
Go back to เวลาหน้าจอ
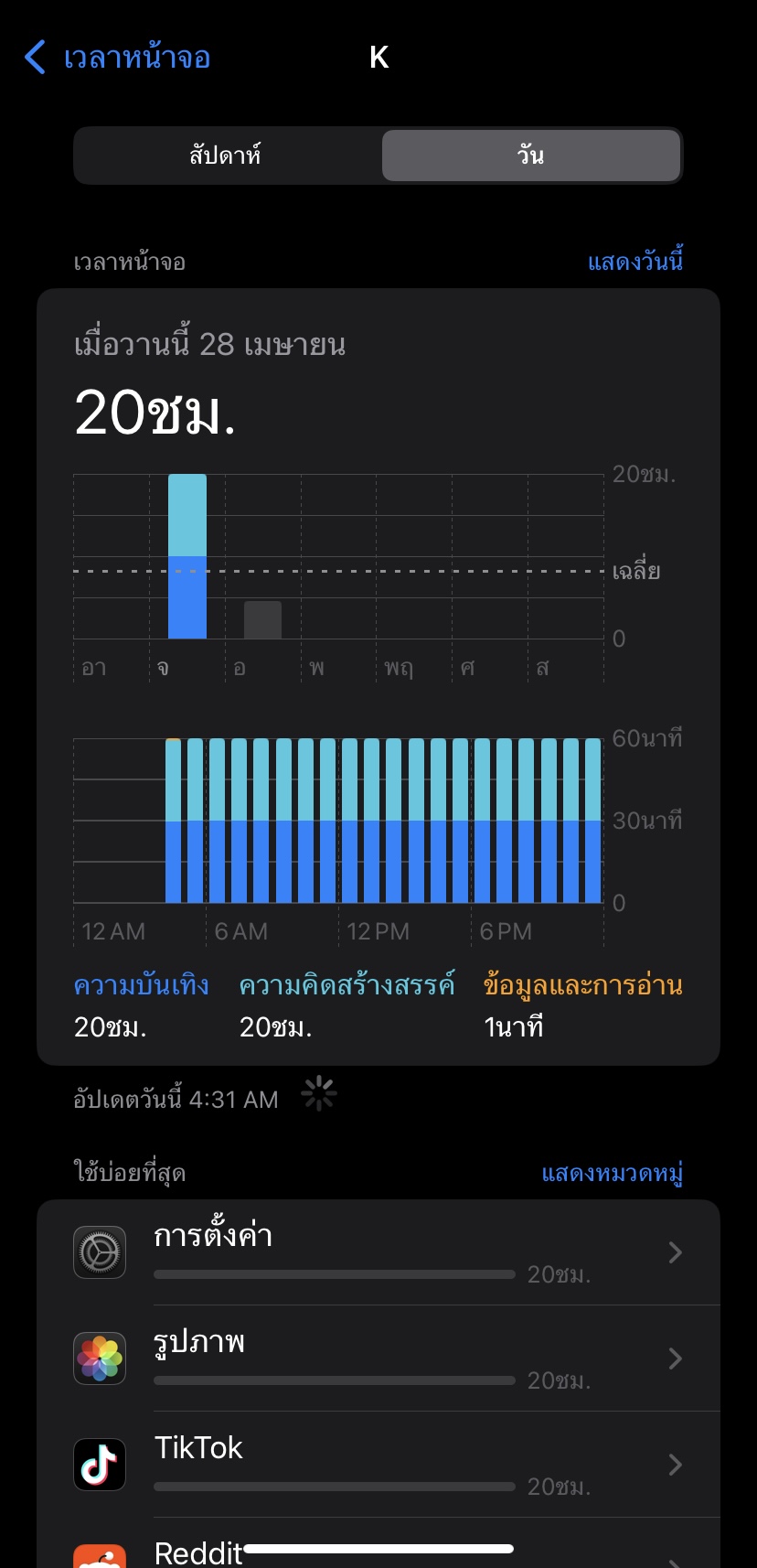click(117, 58)
